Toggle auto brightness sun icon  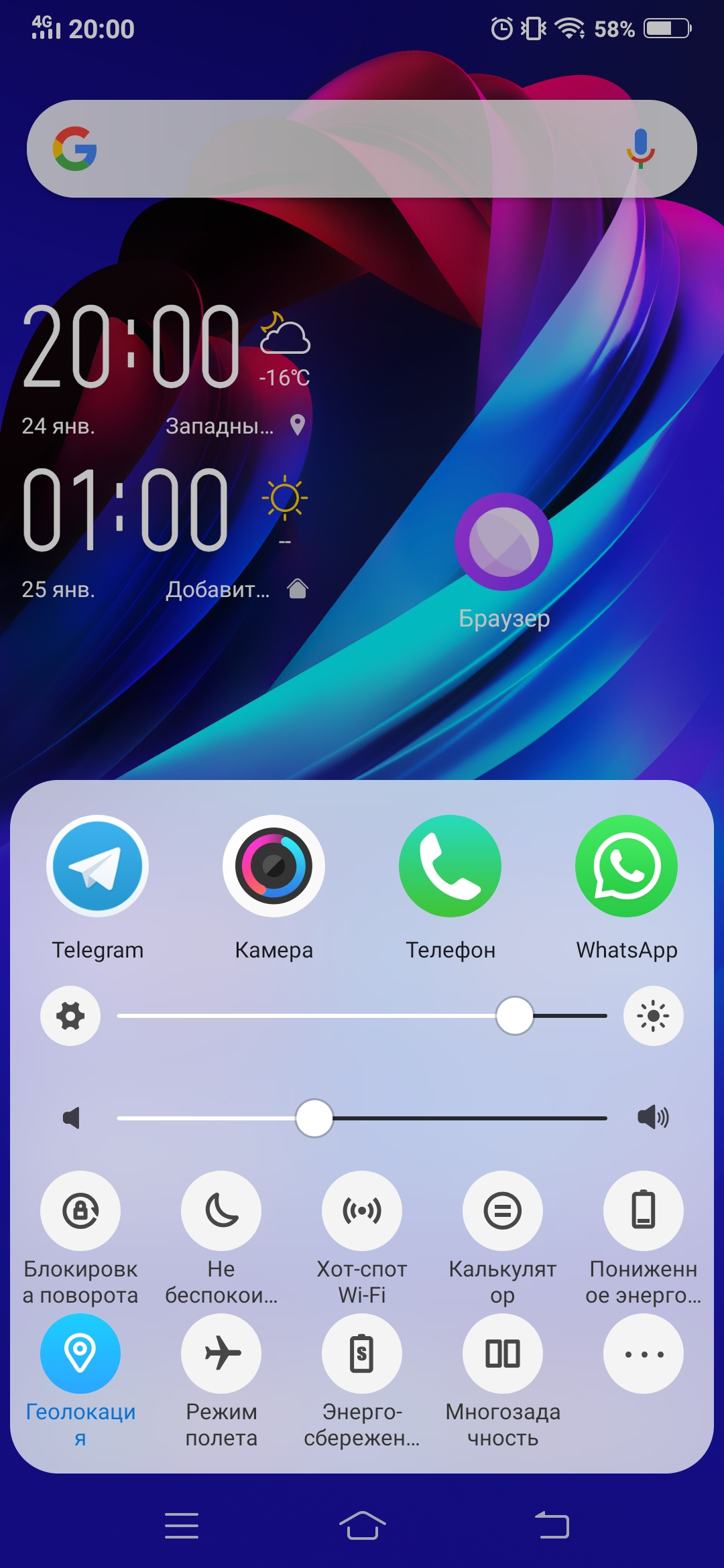pos(654,1016)
